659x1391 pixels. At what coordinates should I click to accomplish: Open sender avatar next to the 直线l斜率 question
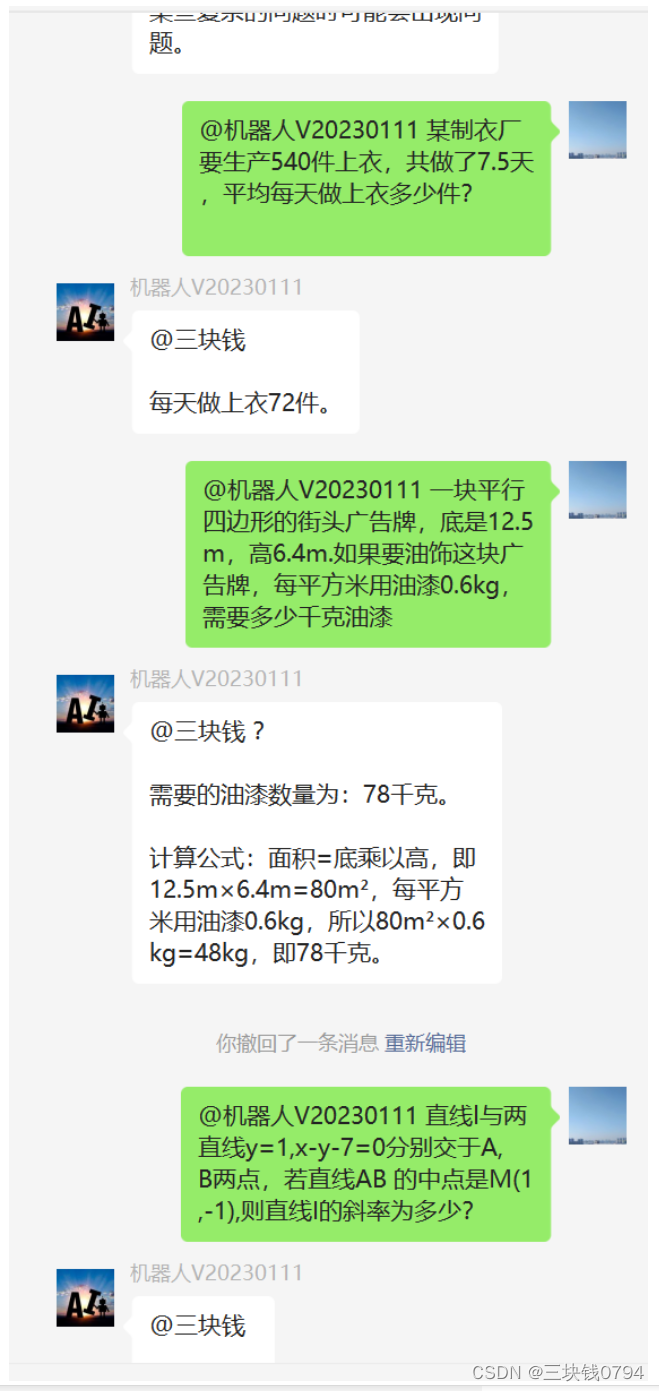[x=597, y=1115]
